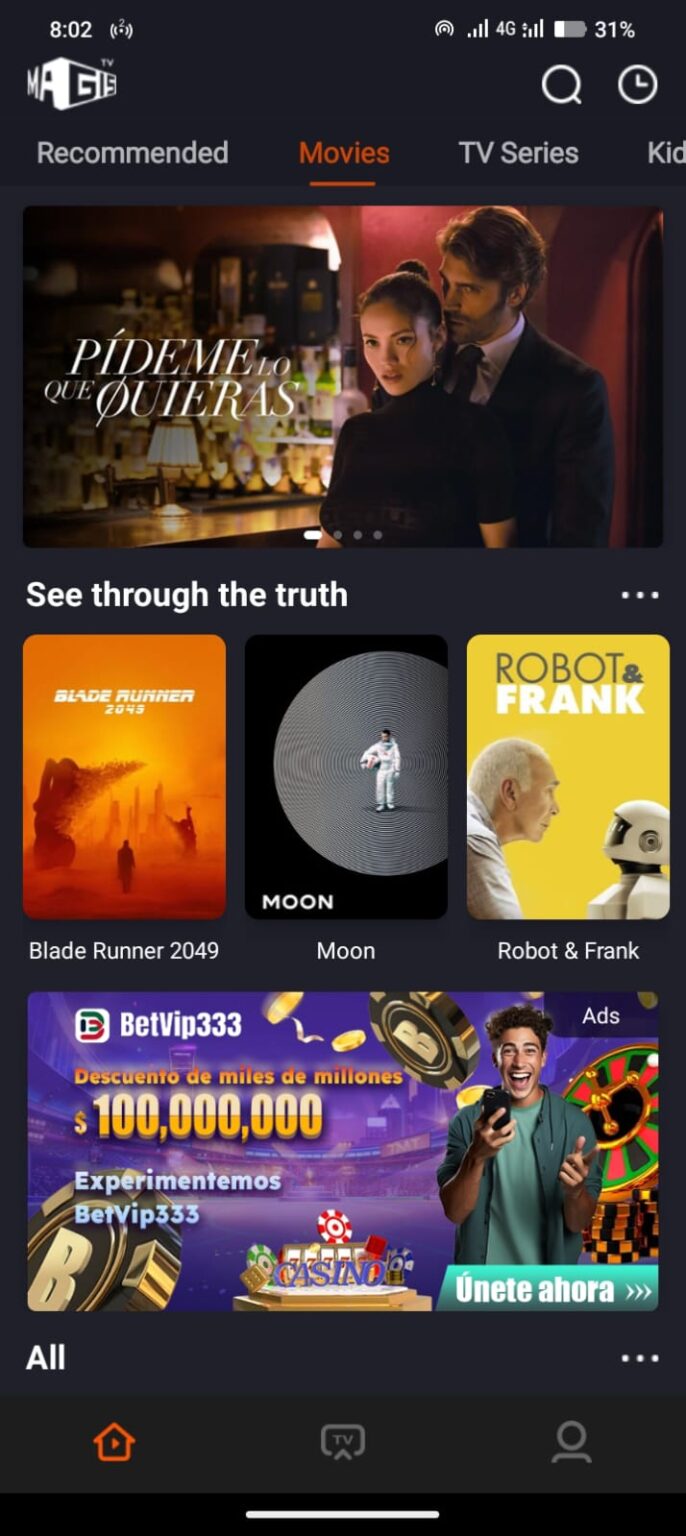This screenshot has height=1536, width=686.
Task: Open more options for See through the truth
Action: (x=640, y=595)
